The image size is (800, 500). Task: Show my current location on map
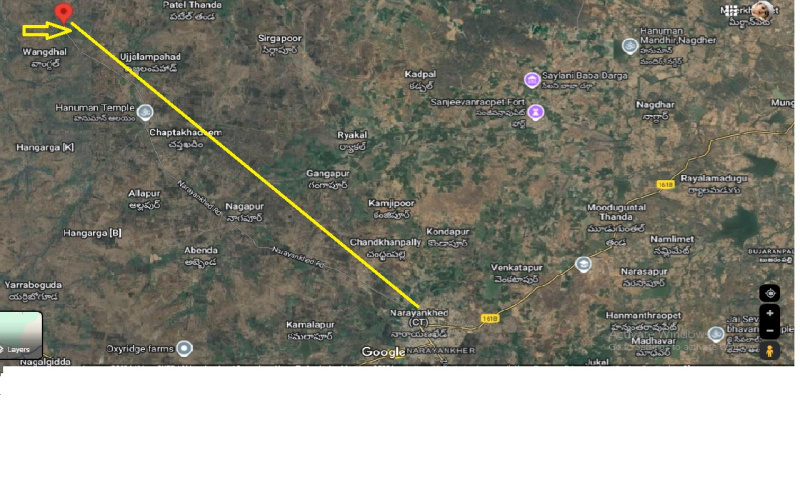(770, 293)
